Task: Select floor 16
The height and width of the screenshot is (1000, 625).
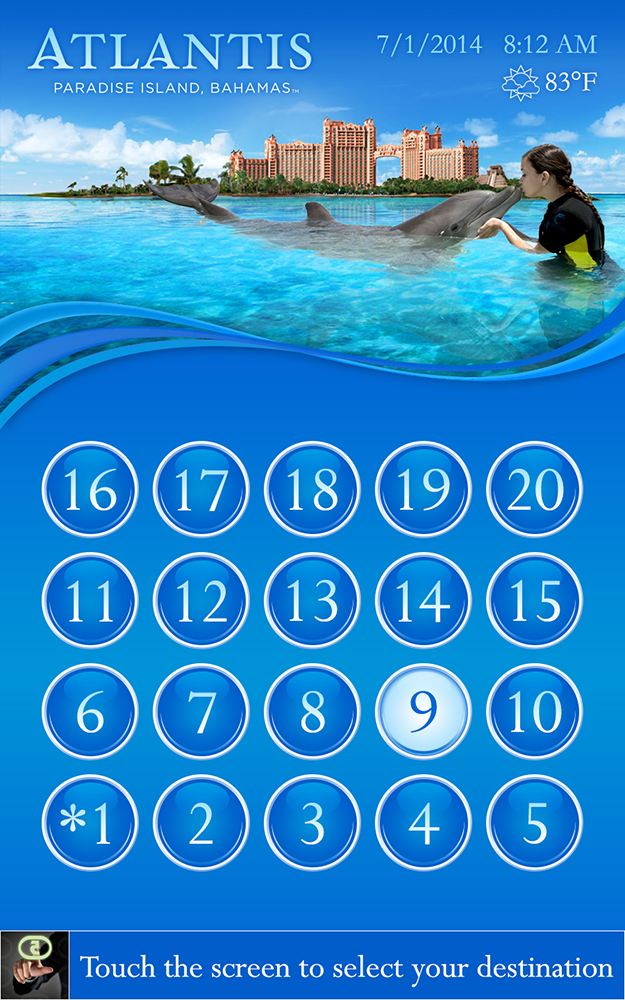Action: point(90,489)
